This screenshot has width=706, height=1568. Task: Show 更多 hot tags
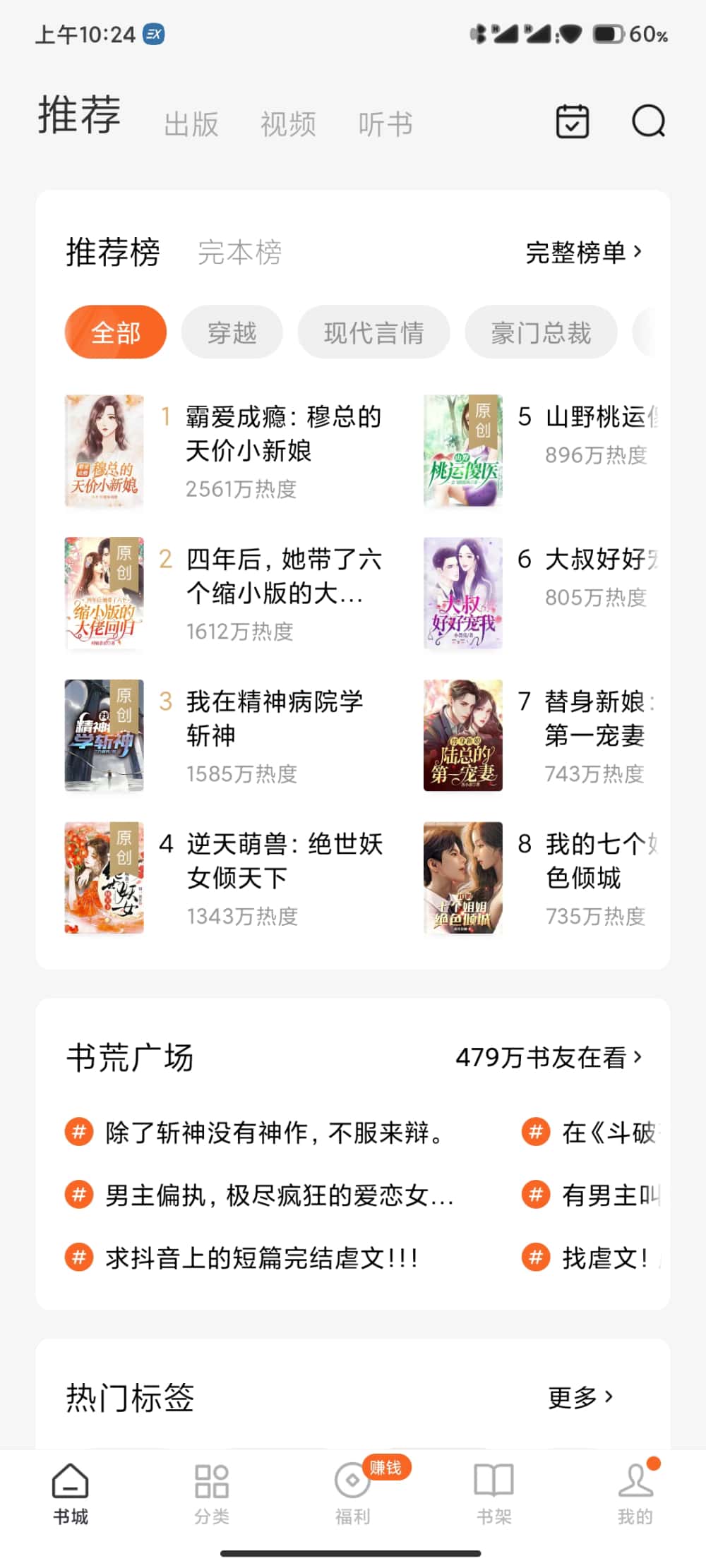580,1397
